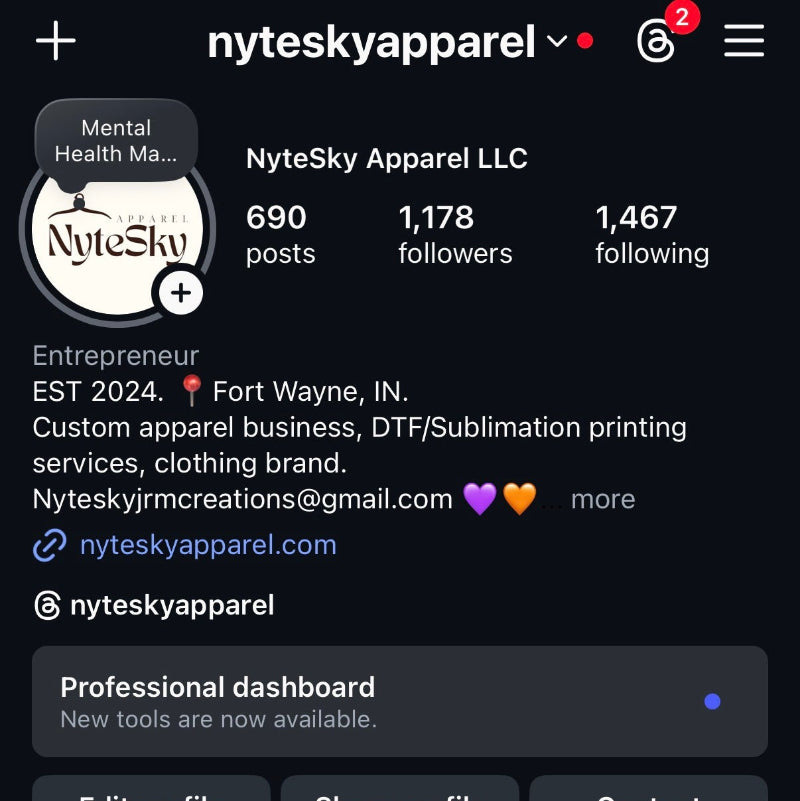The height and width of the screenshot is (801, 800).
Task: Open Professional dashboard card
Action: [x=400, y=701]
